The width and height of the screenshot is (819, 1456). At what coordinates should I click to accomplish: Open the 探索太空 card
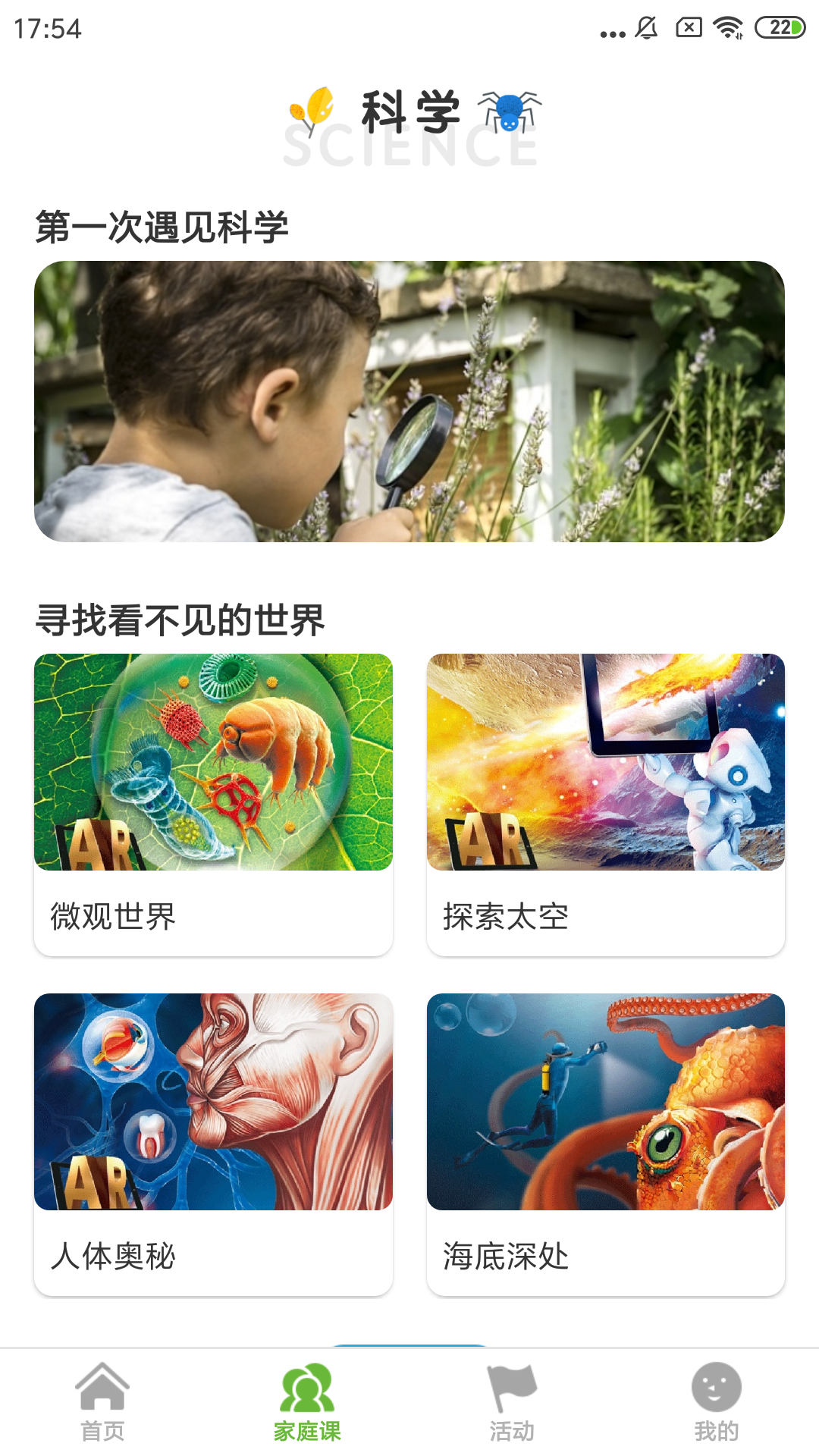click(x=605, y=804)
